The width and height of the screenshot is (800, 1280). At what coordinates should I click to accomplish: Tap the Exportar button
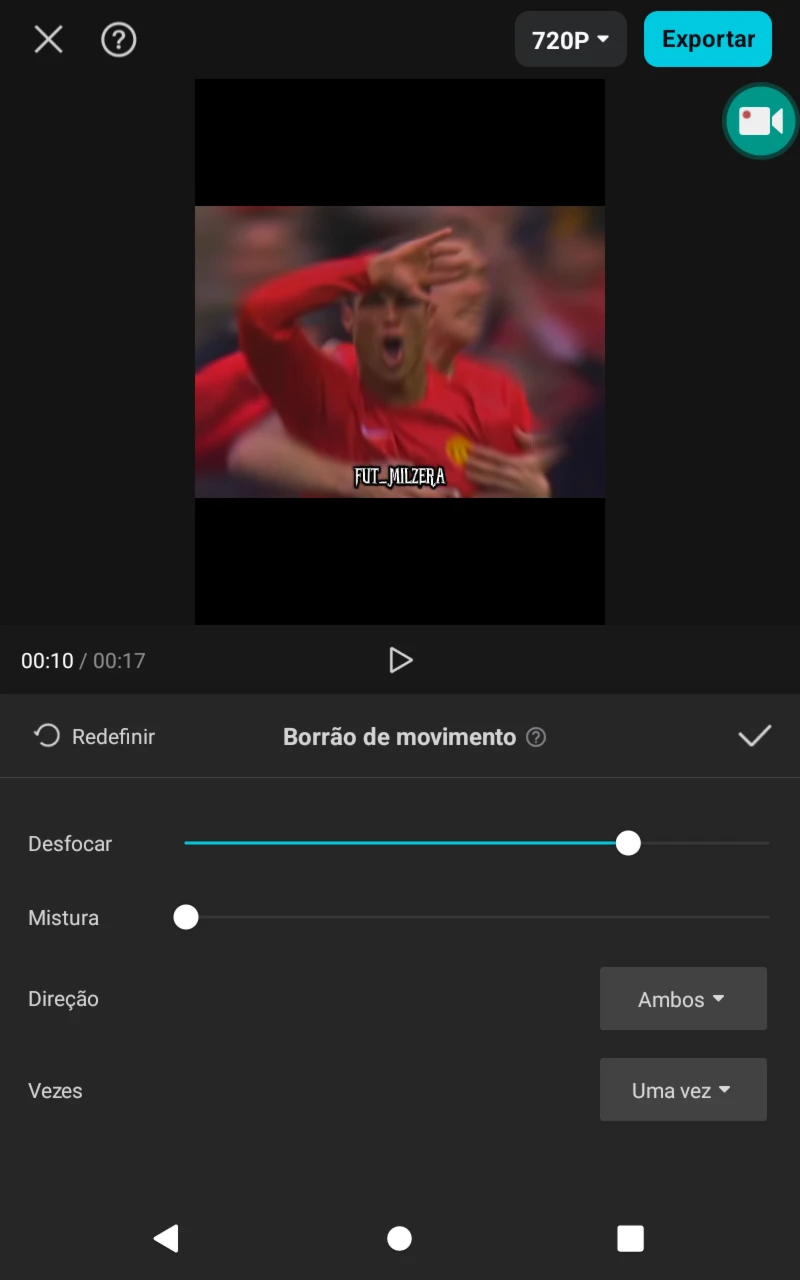tap(708, 40)
